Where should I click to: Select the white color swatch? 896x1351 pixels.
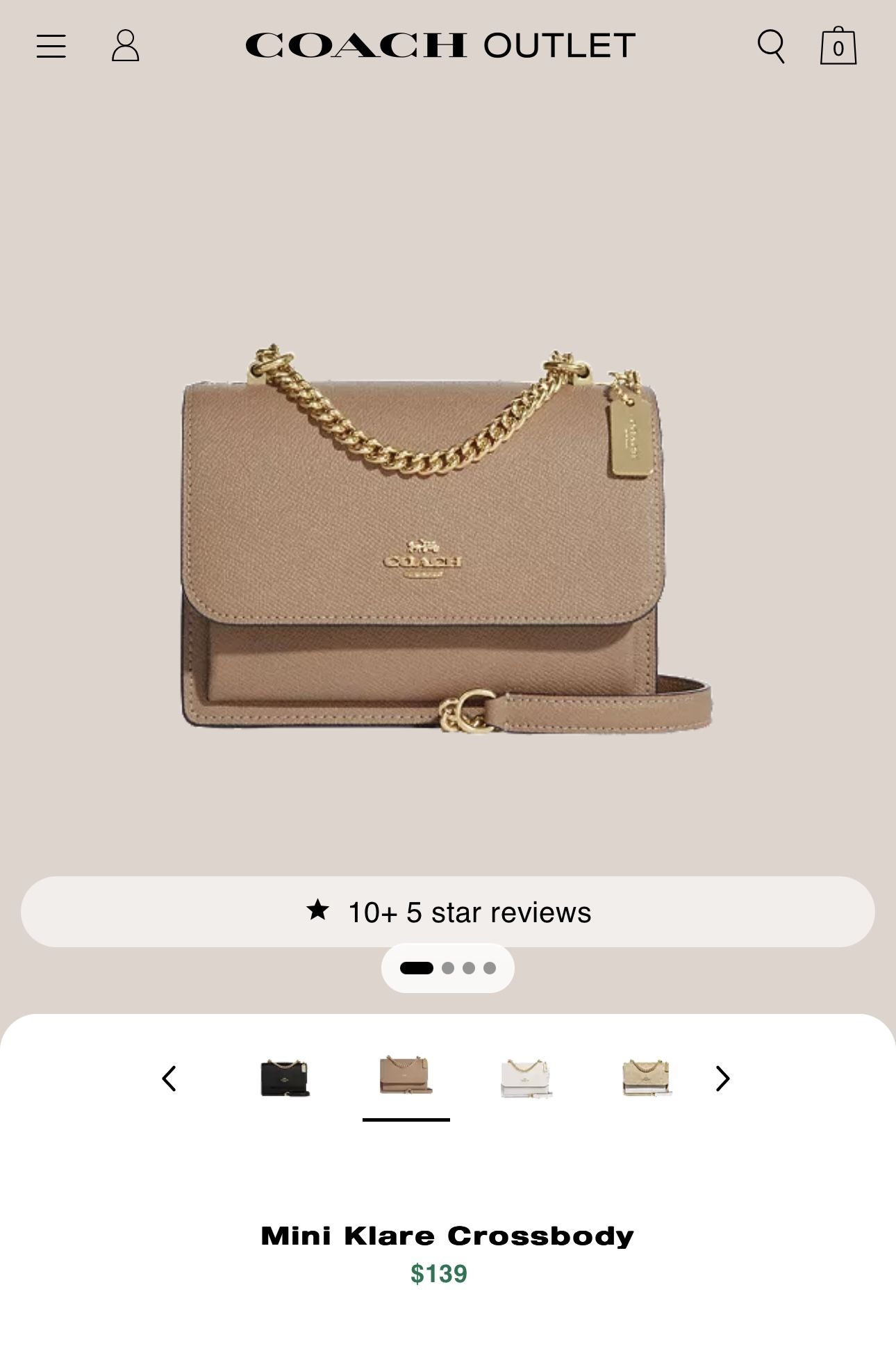(526, 1078)
